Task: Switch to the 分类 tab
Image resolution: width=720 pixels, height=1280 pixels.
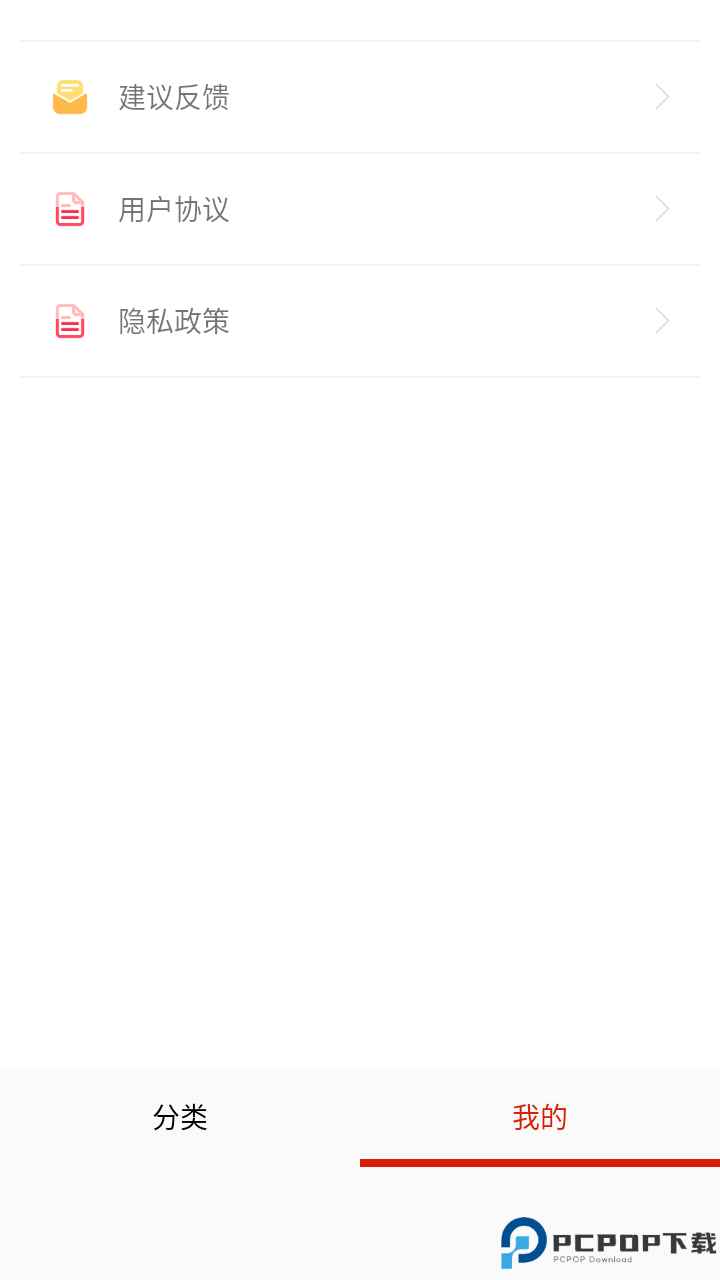Action: pos(180,1118)
